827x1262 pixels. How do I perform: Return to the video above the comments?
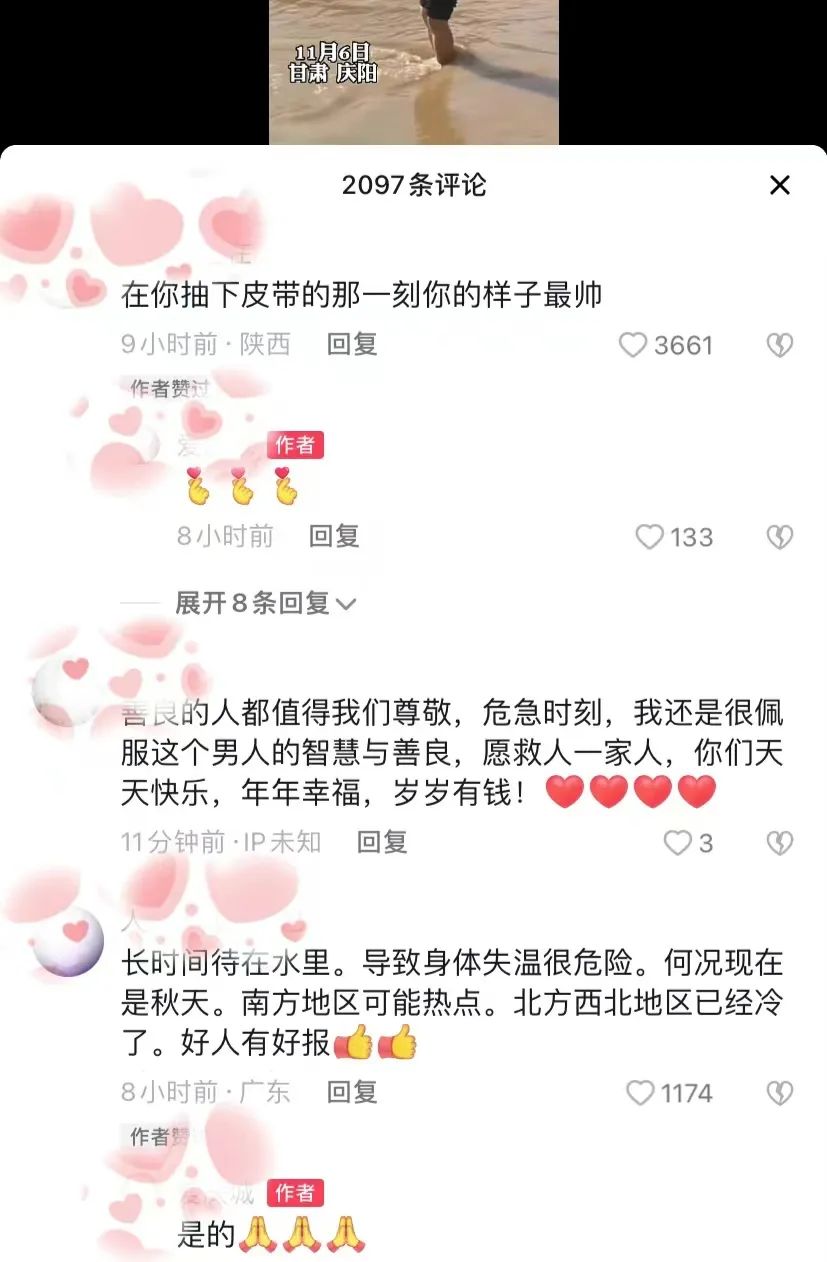(413, 70)
